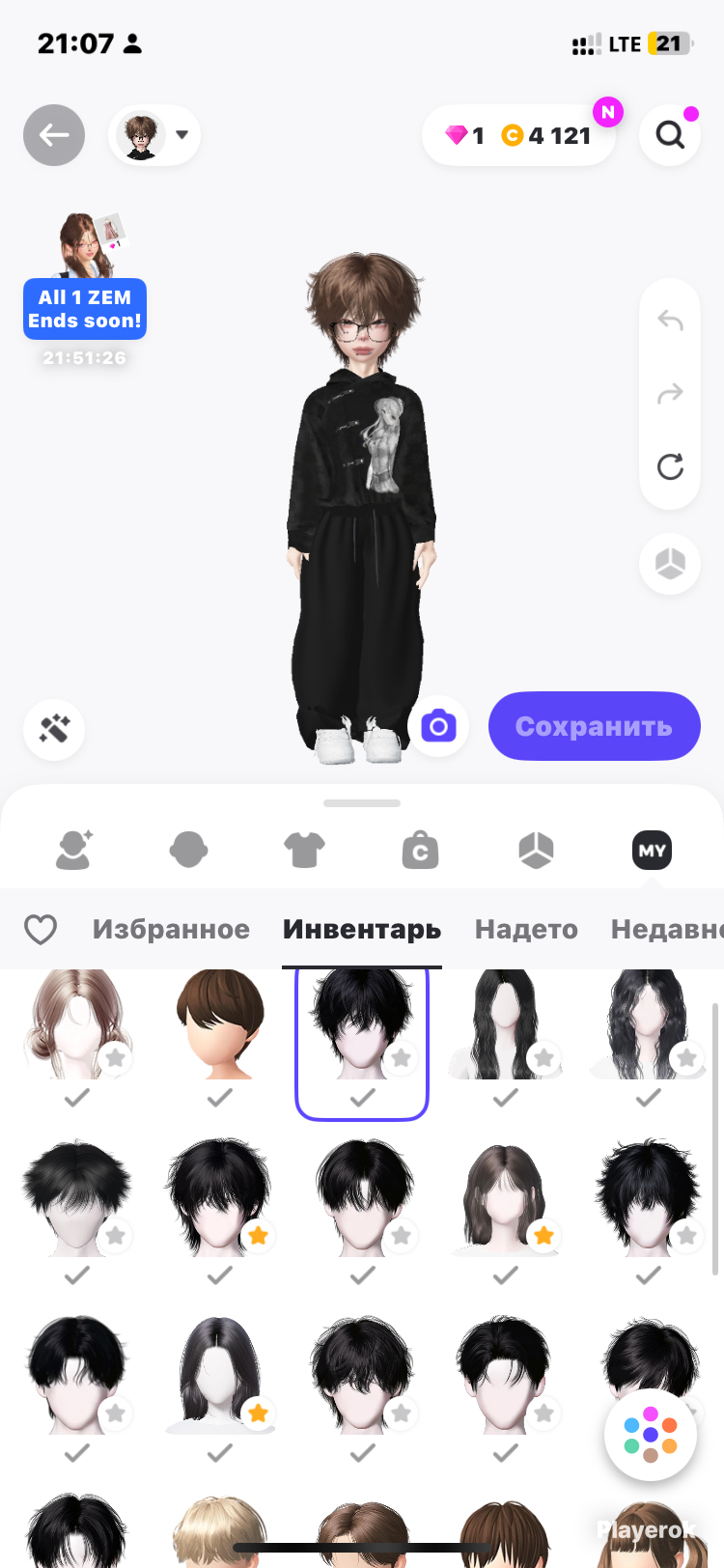Open the avatar switcher dropdown
The image size is (724, 1568).
point(154,135)
